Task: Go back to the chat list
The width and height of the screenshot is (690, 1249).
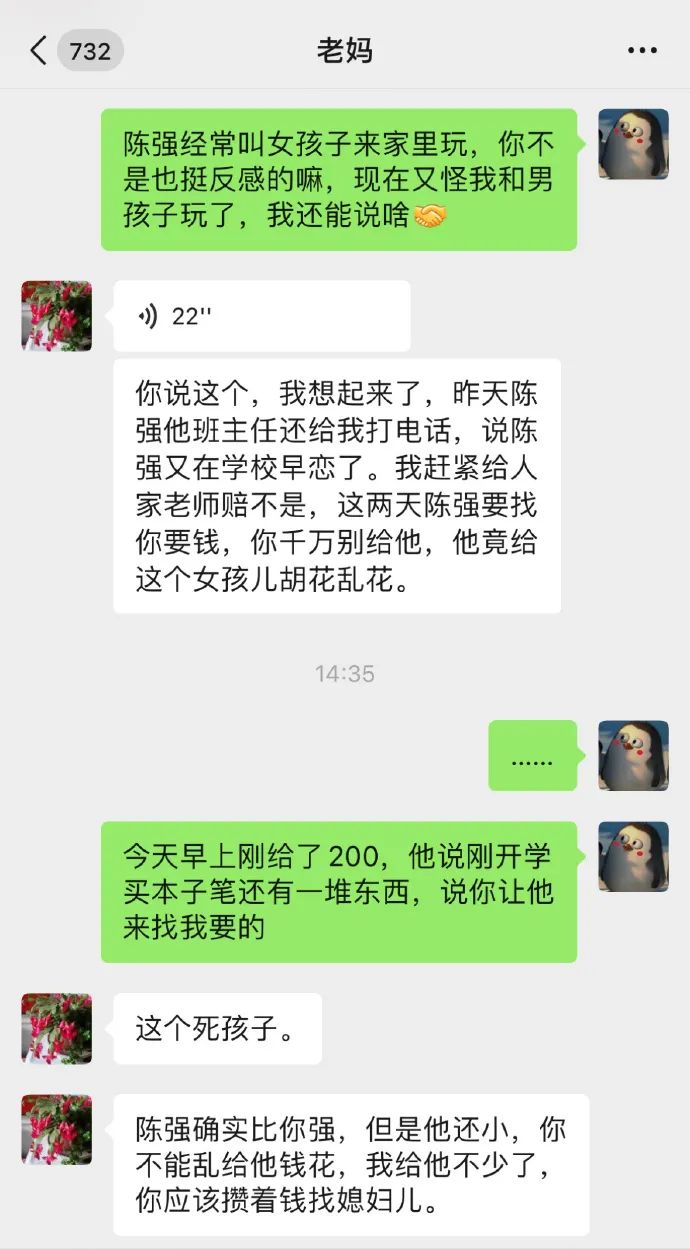Action: click(40, 51)
